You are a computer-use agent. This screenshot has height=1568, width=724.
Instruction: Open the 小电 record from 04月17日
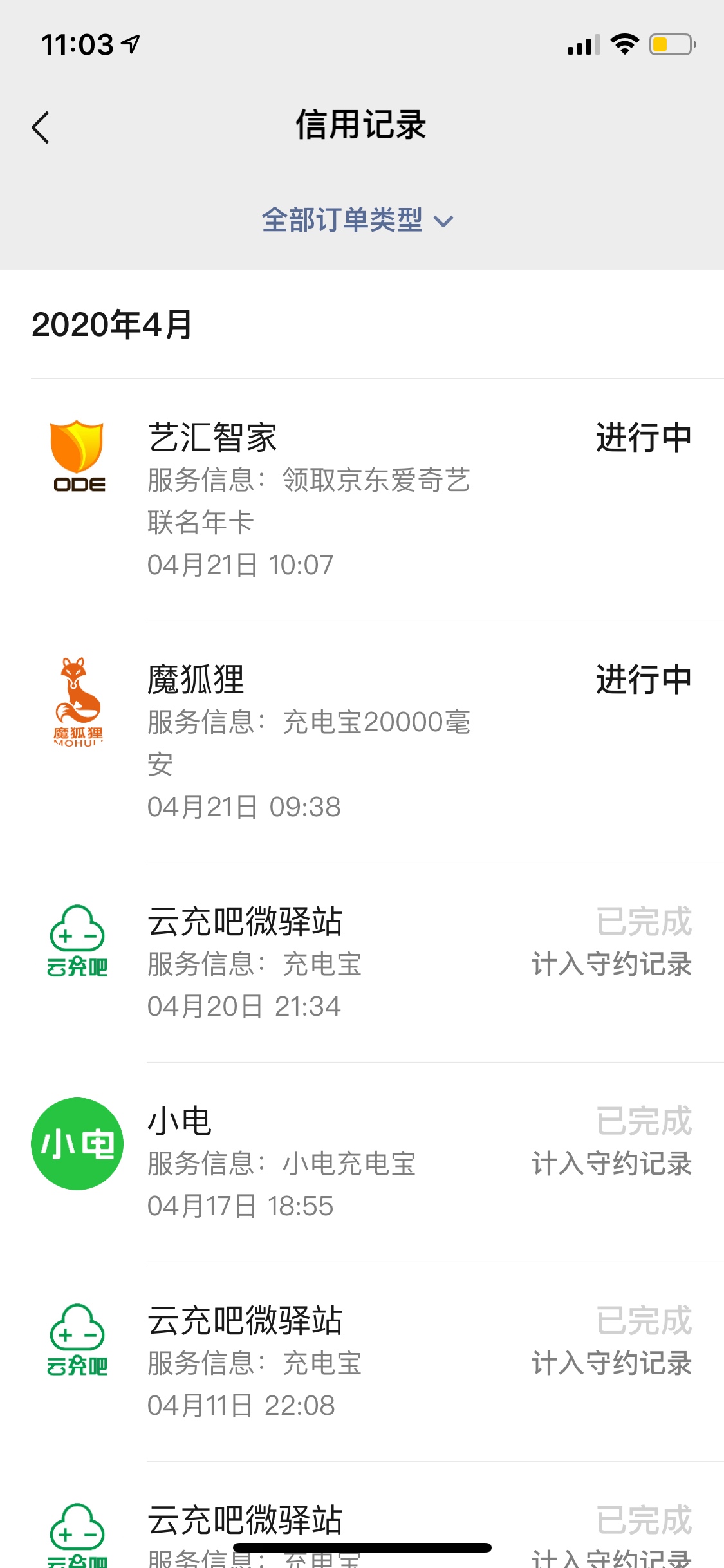tap(362, 1162)
